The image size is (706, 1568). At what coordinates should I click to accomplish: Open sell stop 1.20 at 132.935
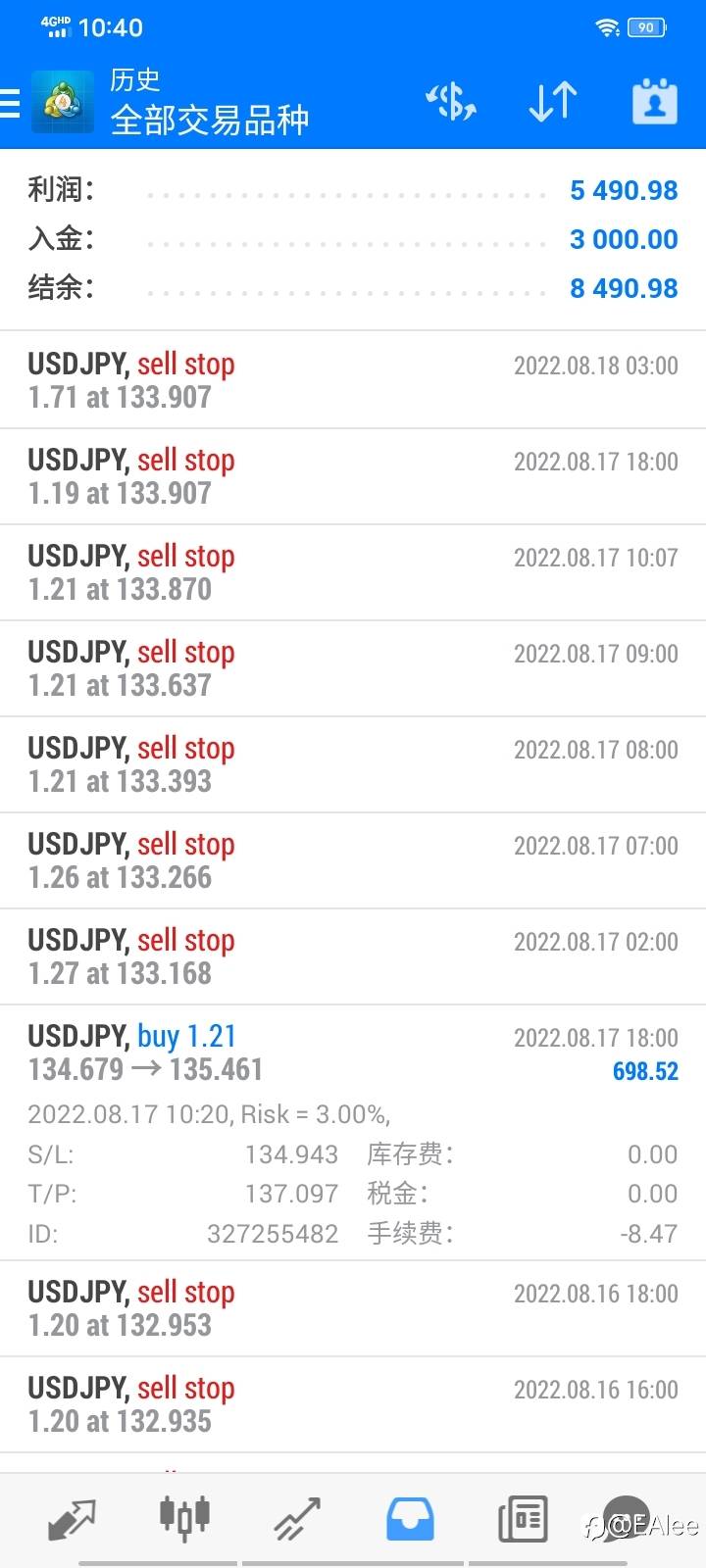tap(353, 1404)
